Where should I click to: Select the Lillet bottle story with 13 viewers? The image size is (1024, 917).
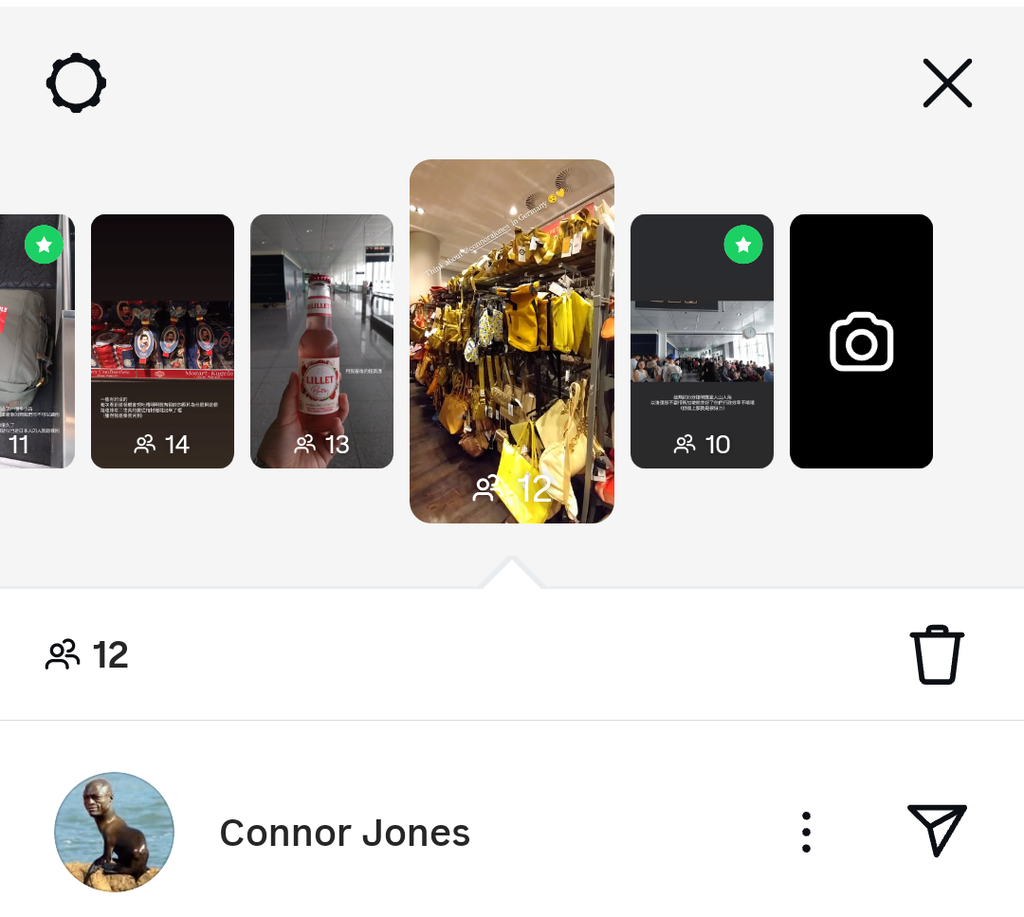pos(321,341)
